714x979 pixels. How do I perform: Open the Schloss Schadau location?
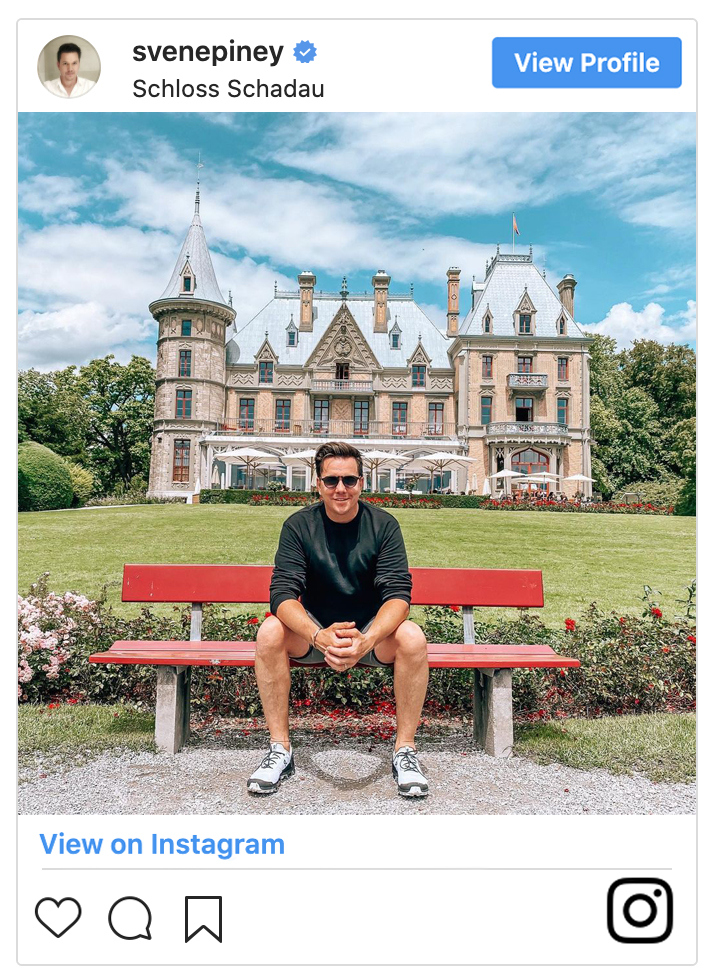point(228,89)
